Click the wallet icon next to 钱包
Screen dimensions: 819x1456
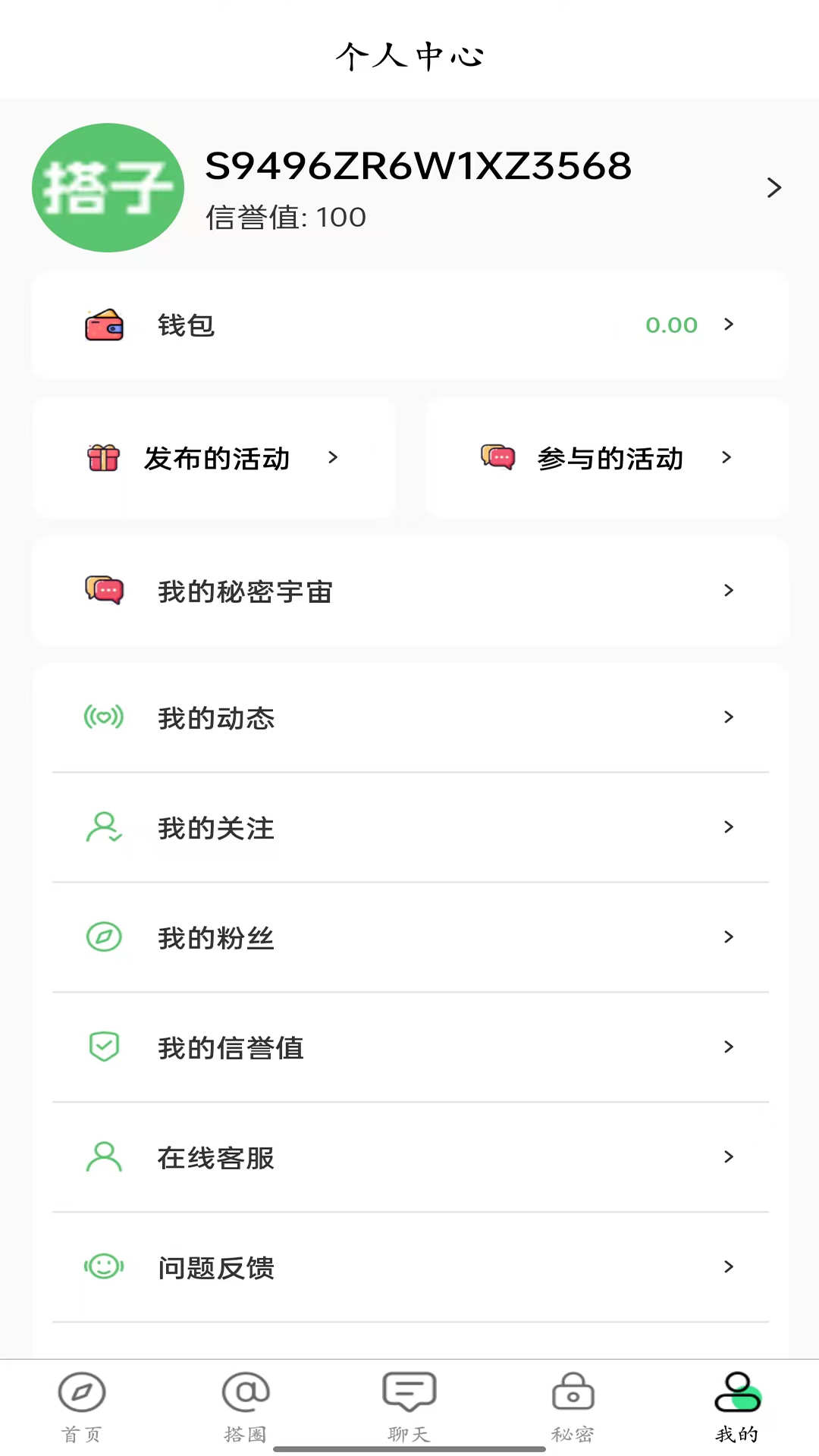(x=104, y=326)
